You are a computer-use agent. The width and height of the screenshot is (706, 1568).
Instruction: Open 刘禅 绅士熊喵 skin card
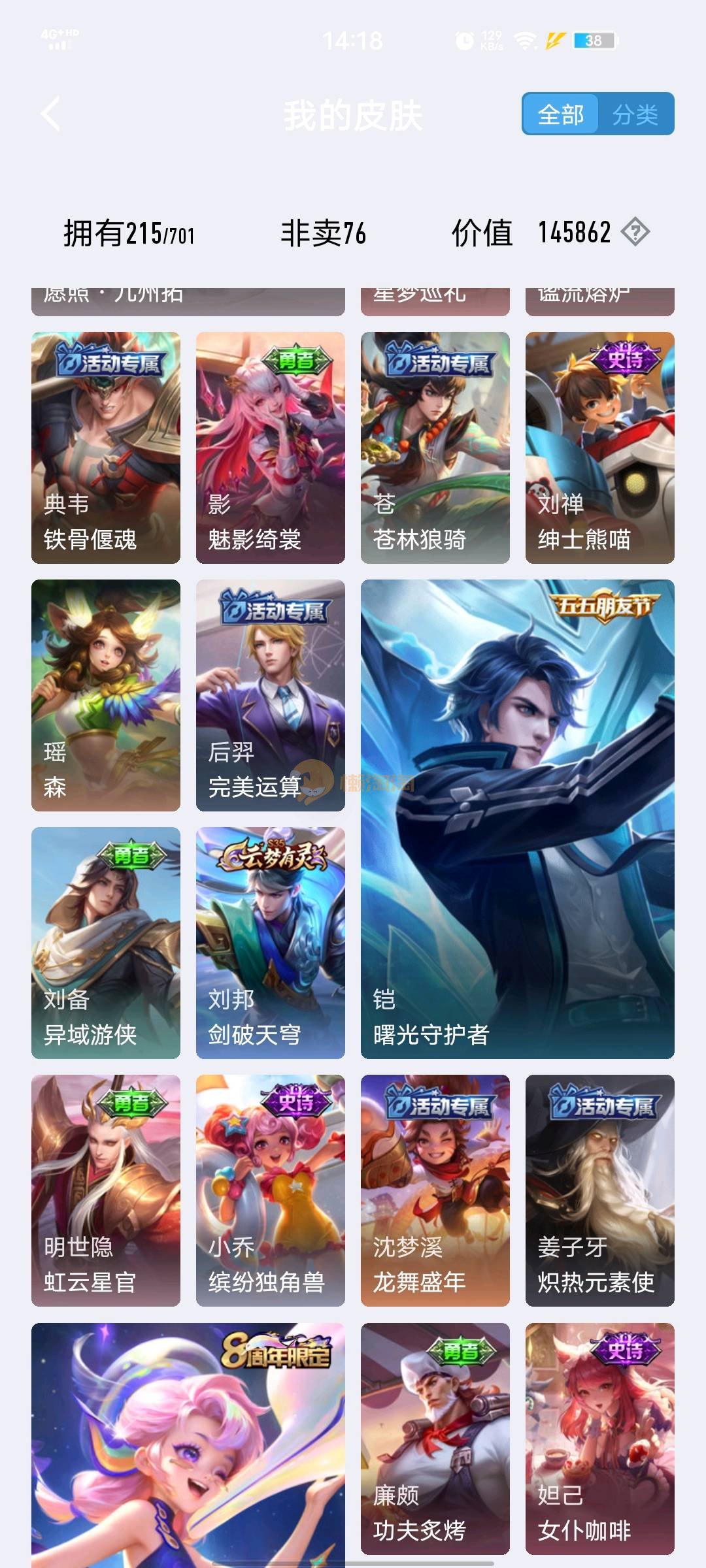coord(600,448)
